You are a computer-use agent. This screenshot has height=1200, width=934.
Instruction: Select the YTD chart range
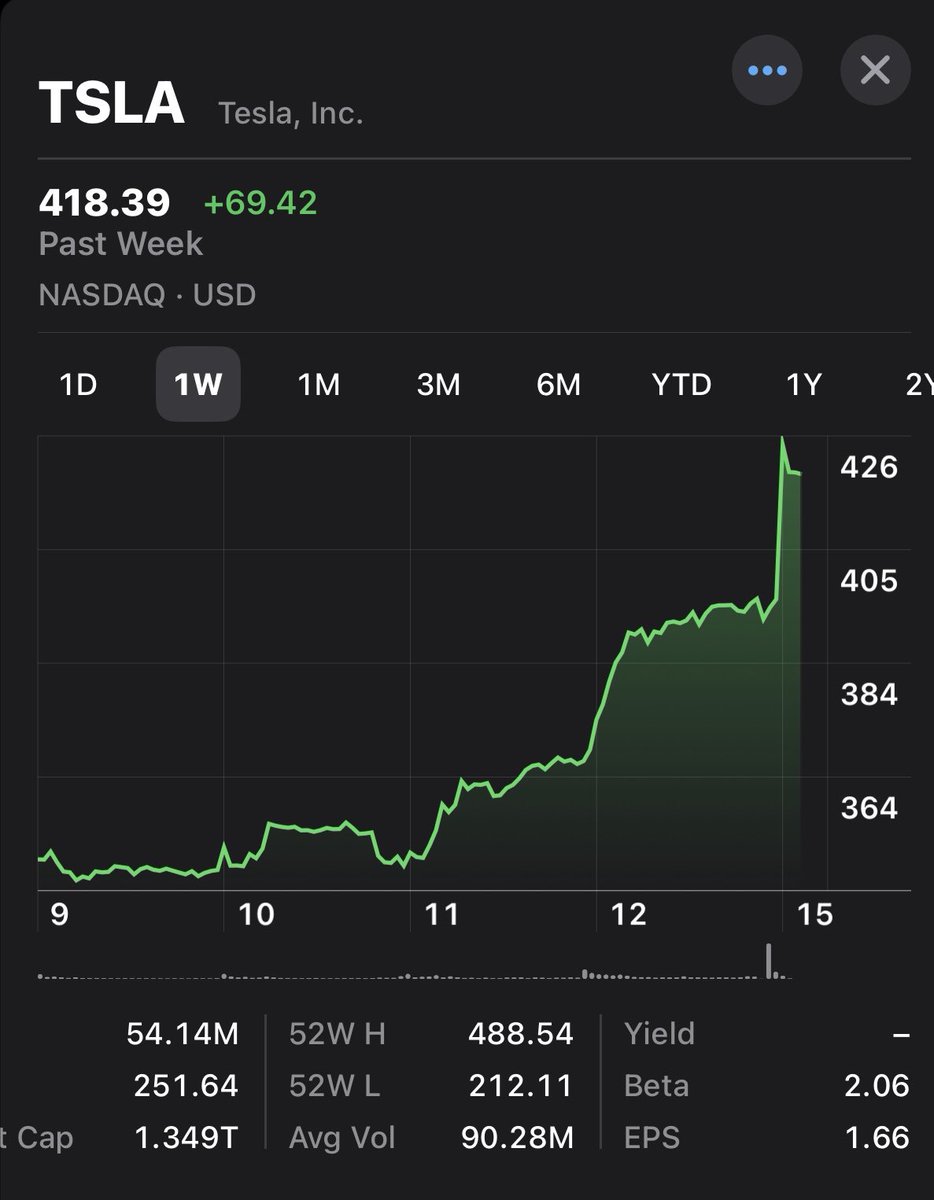pyautogui.click(x=681, y=384)
